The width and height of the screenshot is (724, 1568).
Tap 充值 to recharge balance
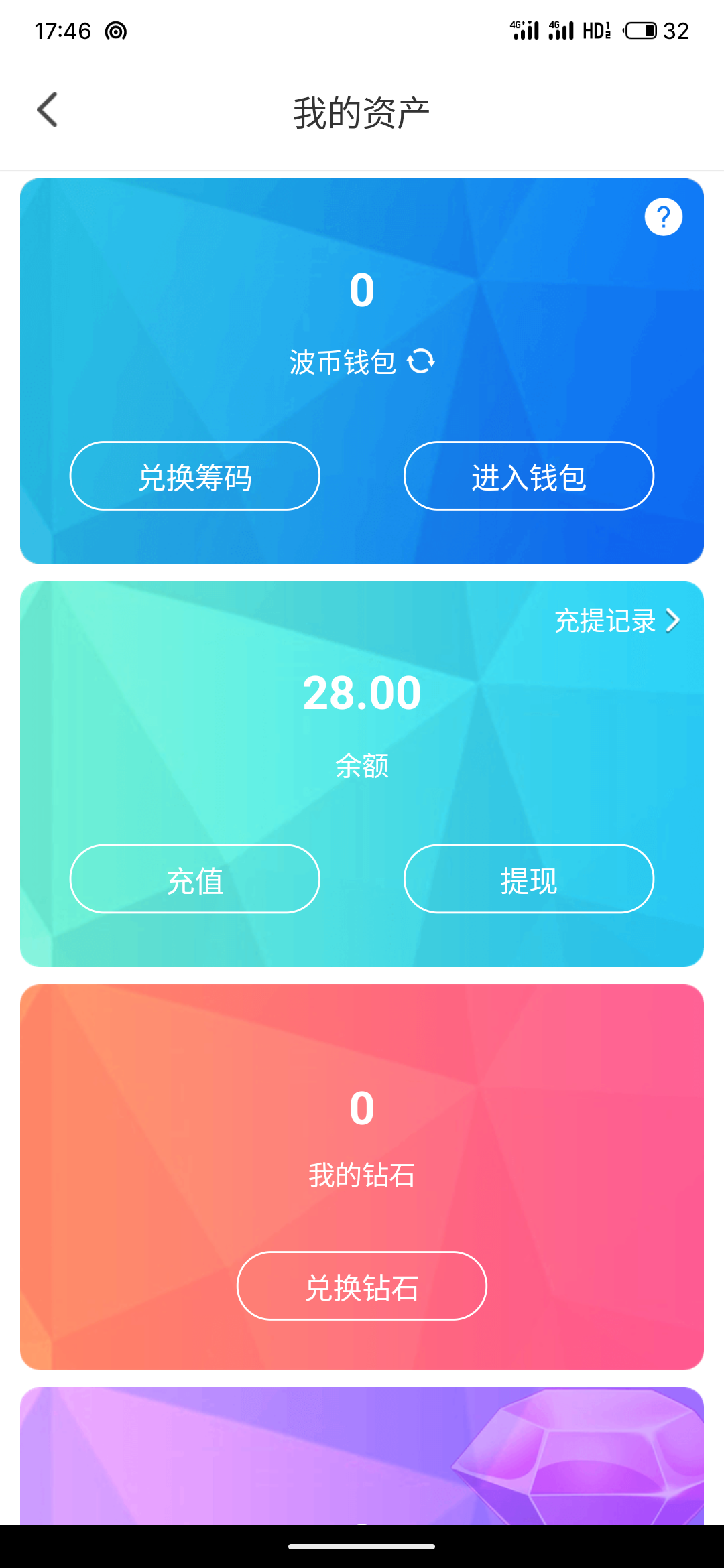click(x=194, y=879)
